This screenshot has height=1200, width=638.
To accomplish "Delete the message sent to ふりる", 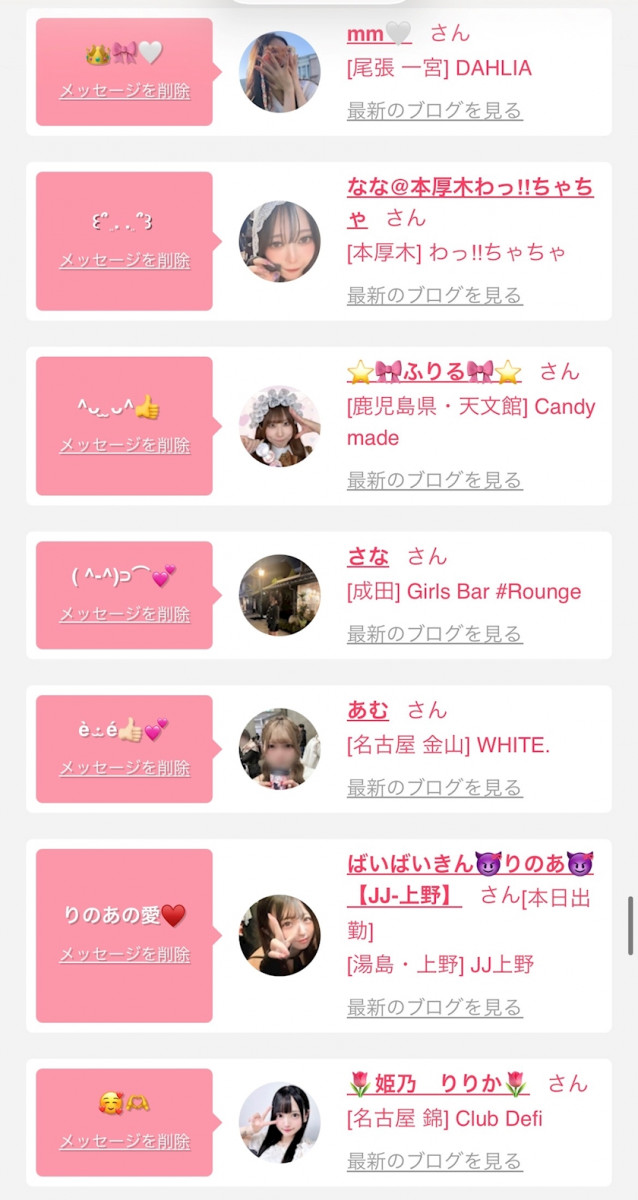I will [x=124, y=446].
